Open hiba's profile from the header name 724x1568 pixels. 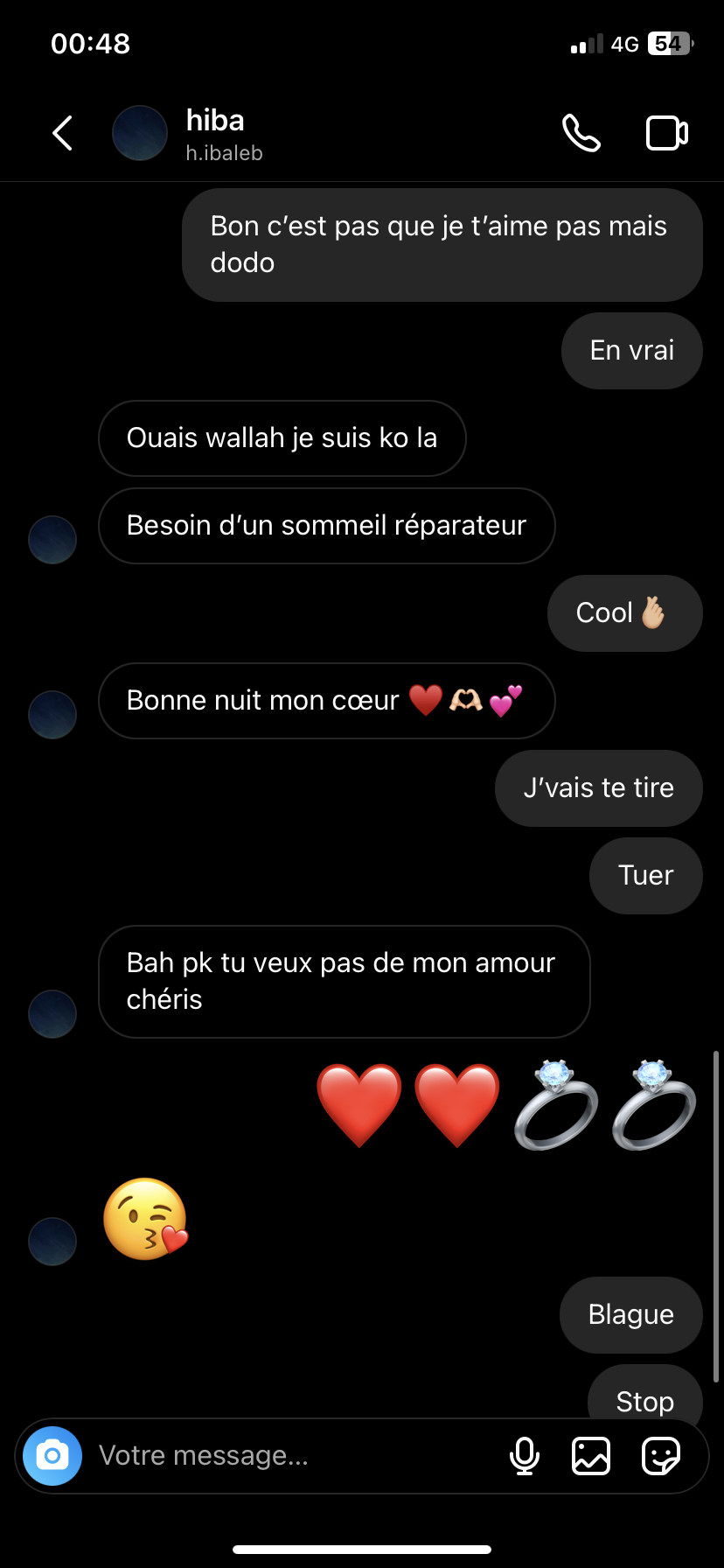(x=216, y=121)
